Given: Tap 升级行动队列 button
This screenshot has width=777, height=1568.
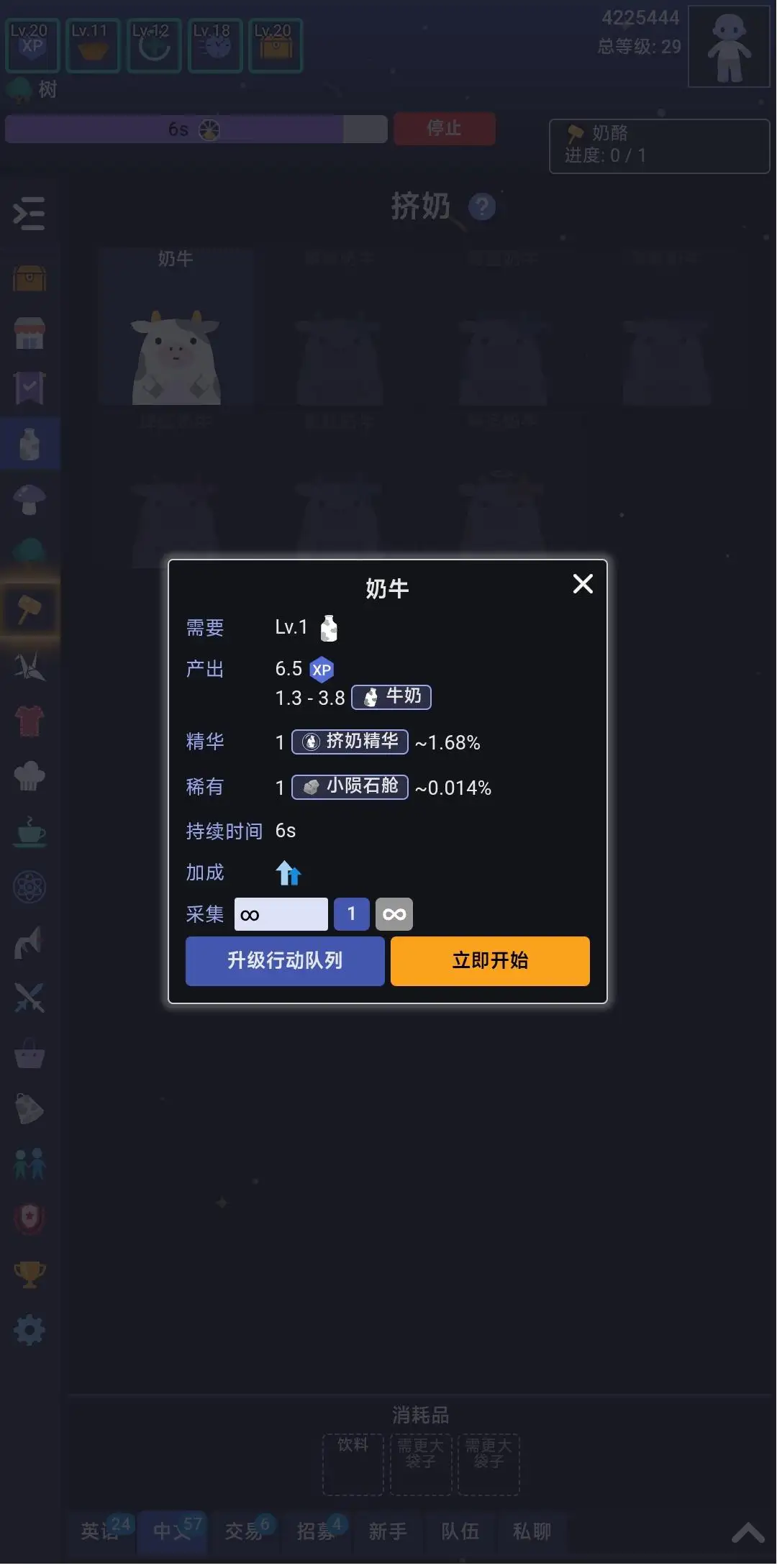Looking at the screenshot, I should click(285, 961).
